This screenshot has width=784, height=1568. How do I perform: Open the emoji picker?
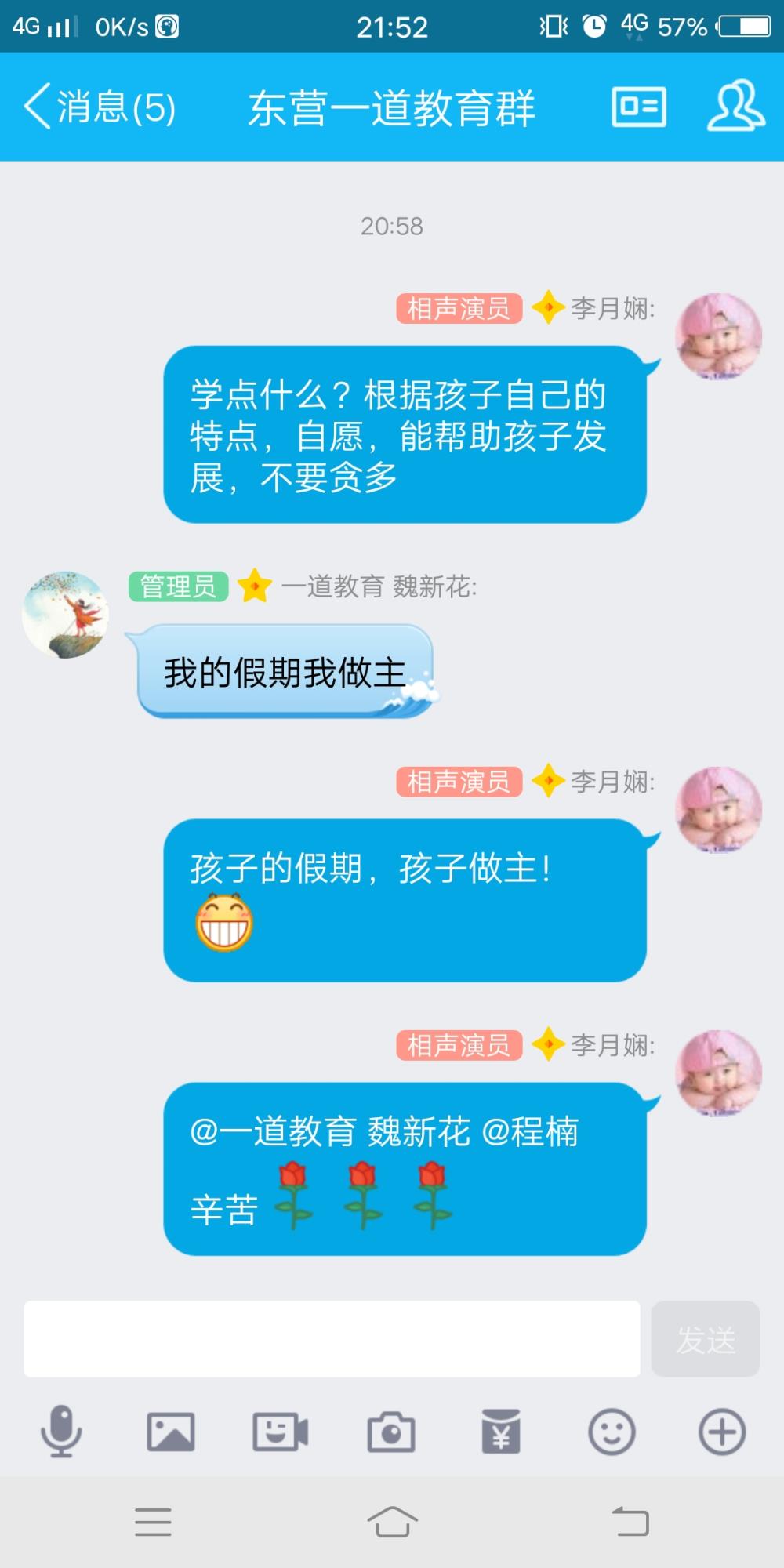point(612,1432)
